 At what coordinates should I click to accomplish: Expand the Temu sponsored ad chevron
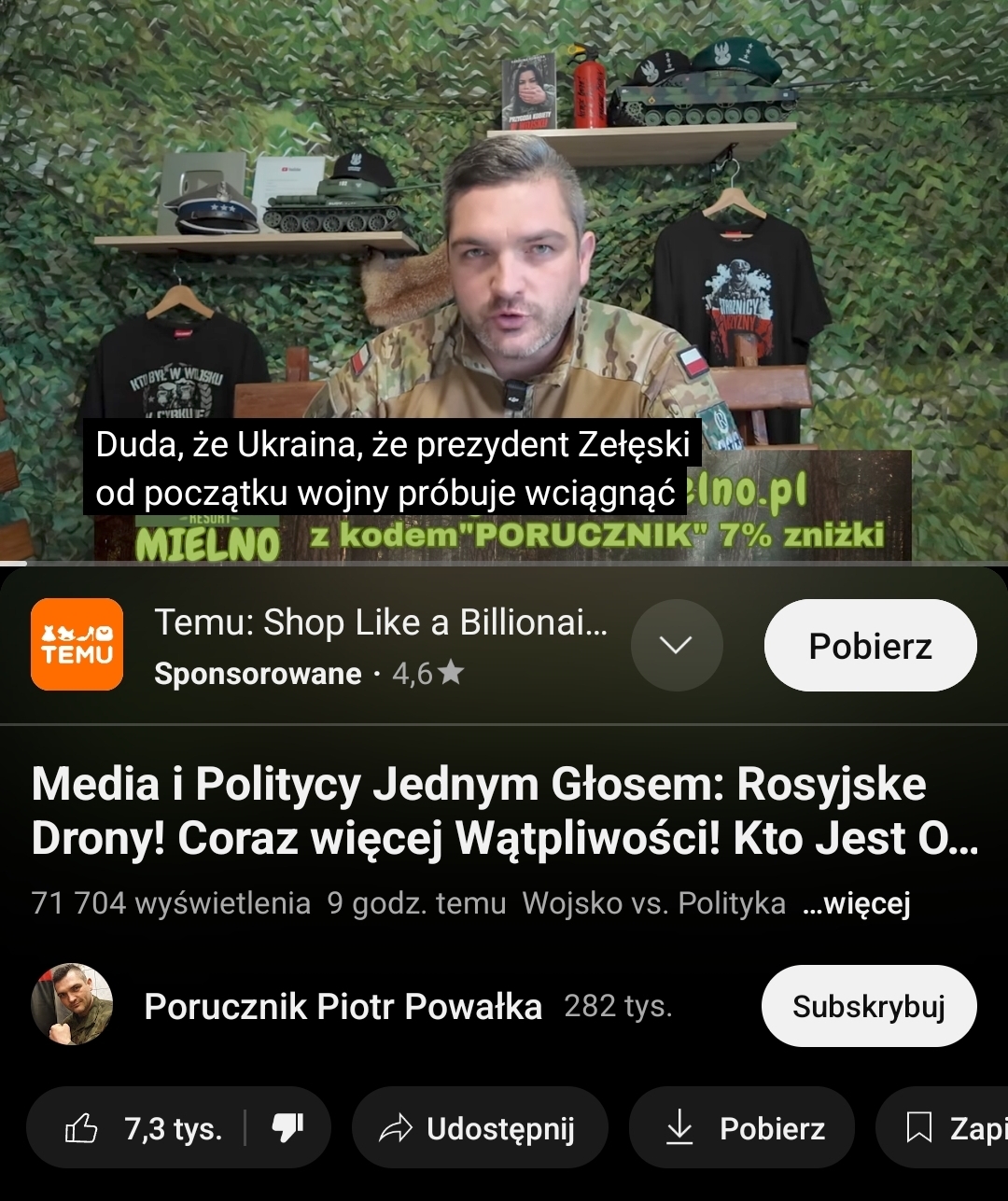tap(676, 645)
